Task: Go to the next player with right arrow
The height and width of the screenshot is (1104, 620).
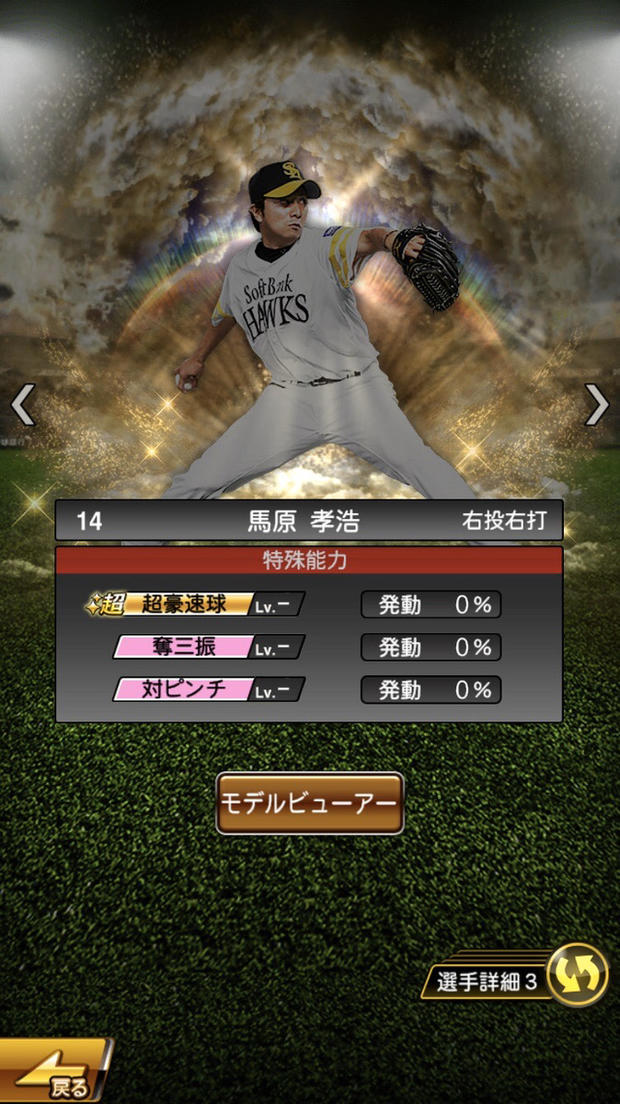Action: click(x=596, y=405)
